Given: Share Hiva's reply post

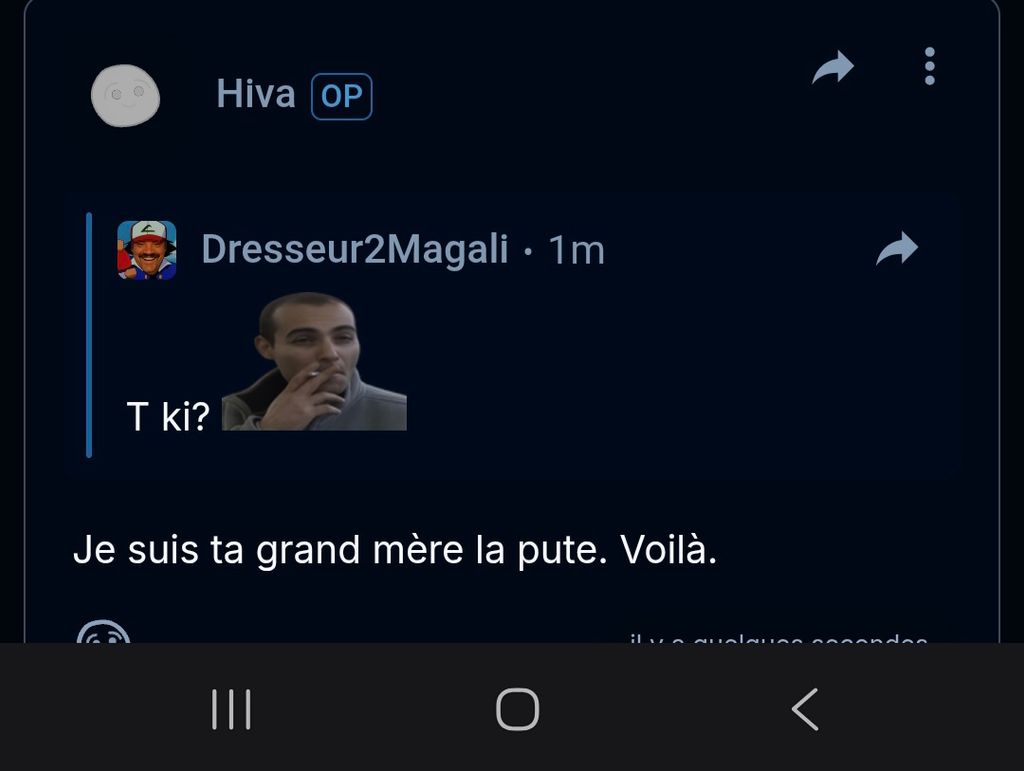Looking at the screenshot, I should (832, 68).
